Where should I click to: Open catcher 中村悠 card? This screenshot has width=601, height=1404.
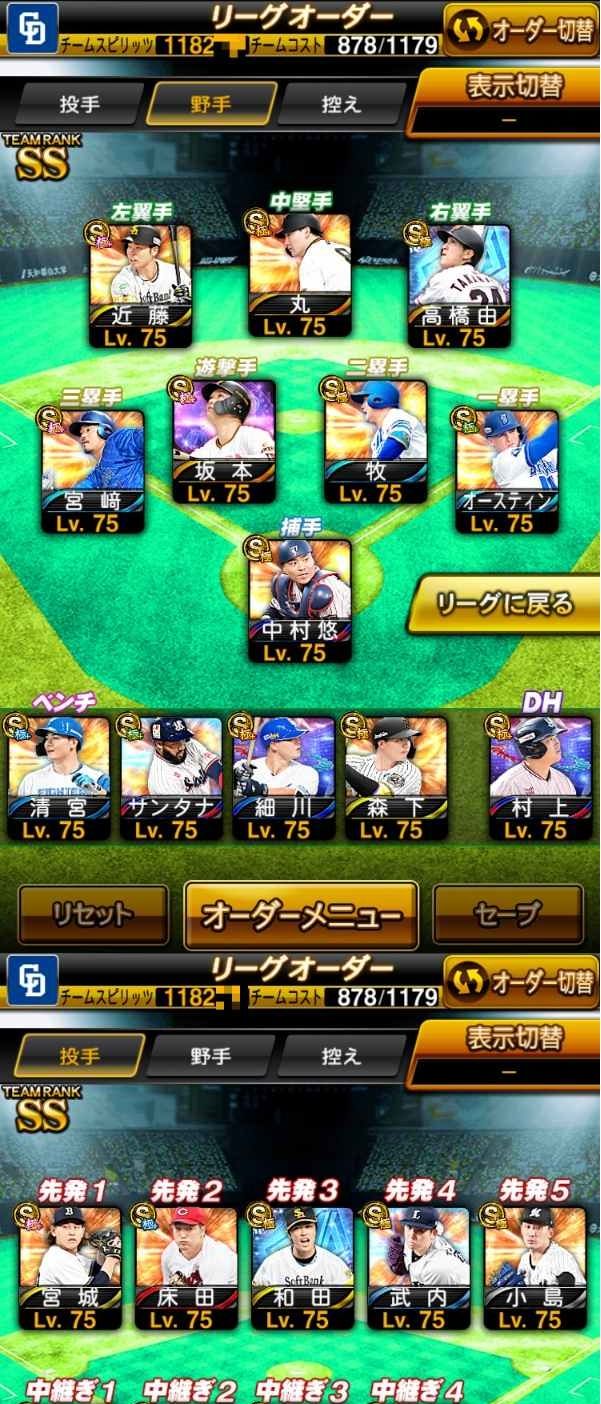(300, 600)
